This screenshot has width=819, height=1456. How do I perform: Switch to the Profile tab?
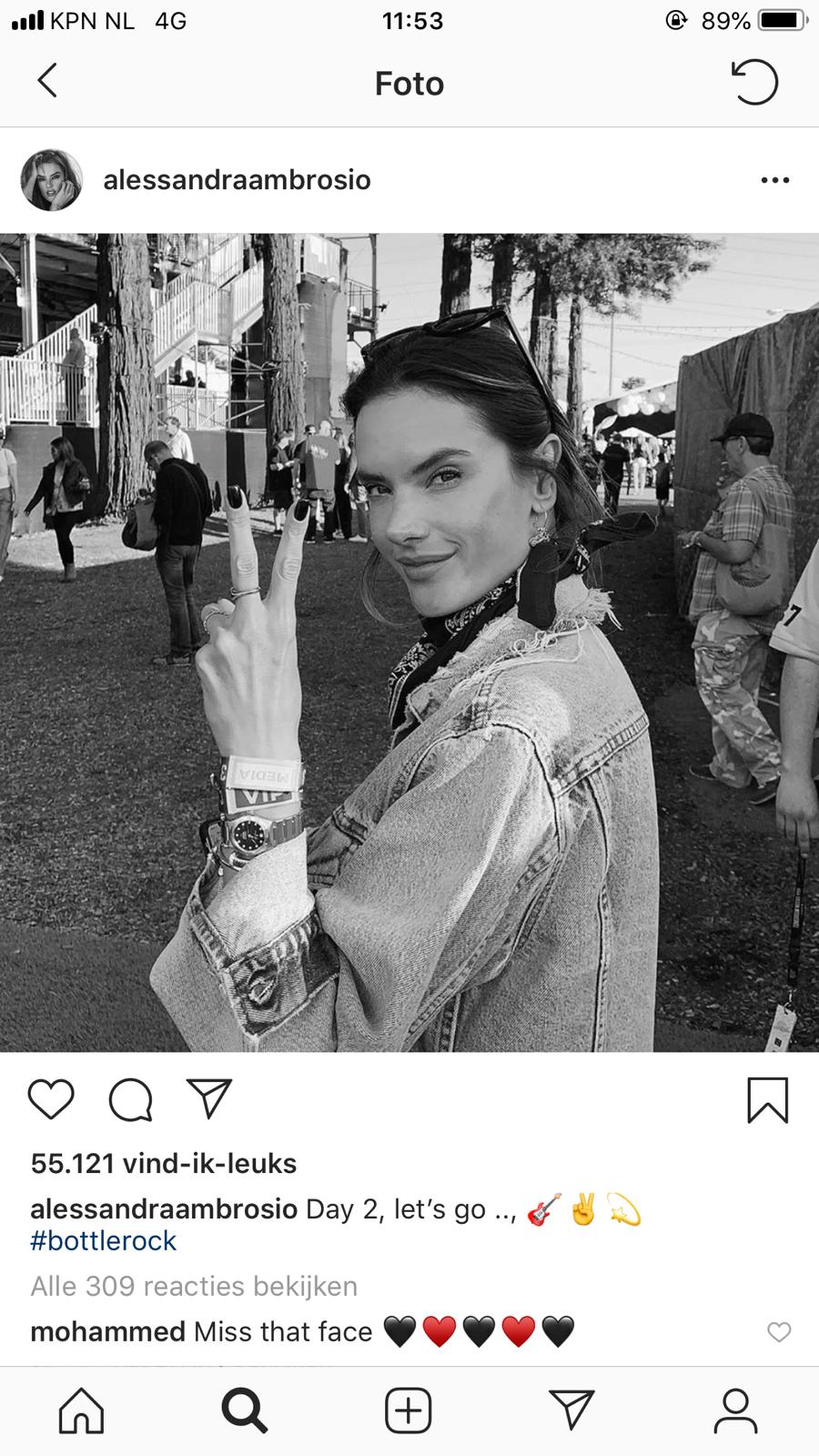click(x=735, y=1410)
